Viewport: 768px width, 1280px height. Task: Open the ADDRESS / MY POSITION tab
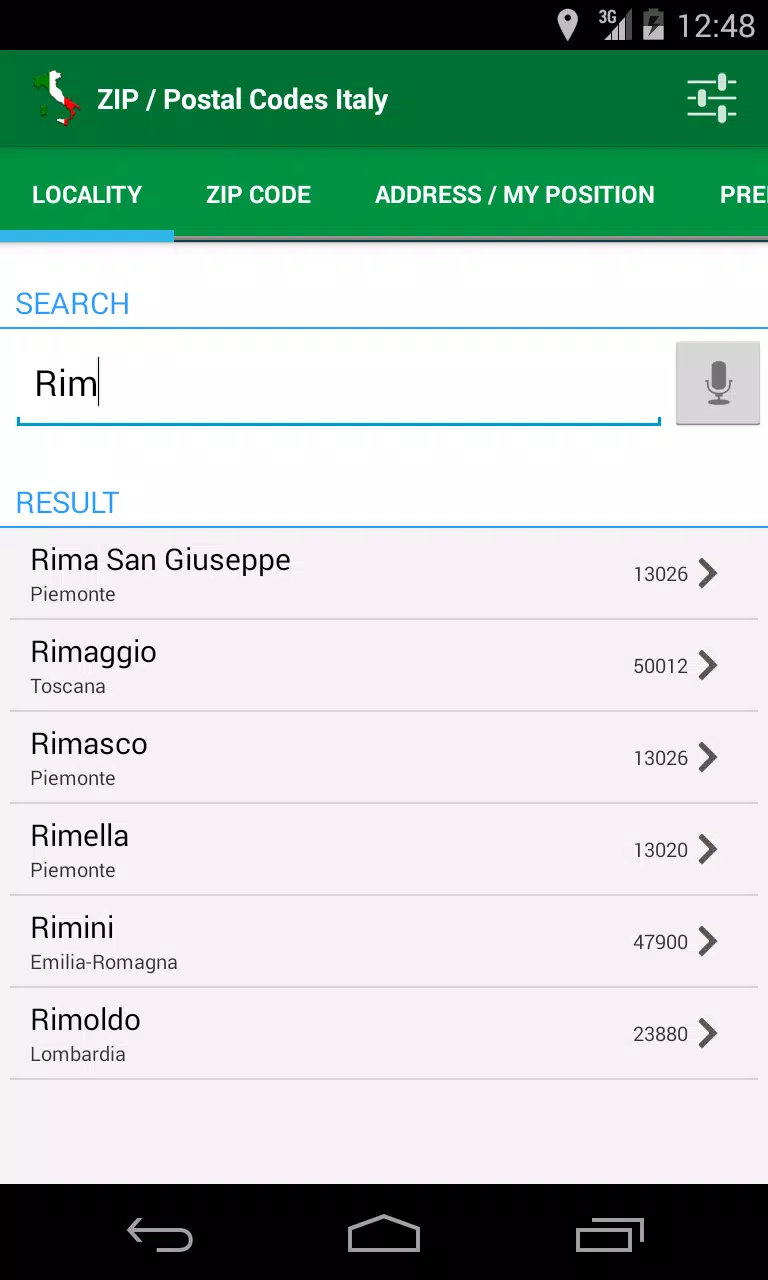coord(515,194)
